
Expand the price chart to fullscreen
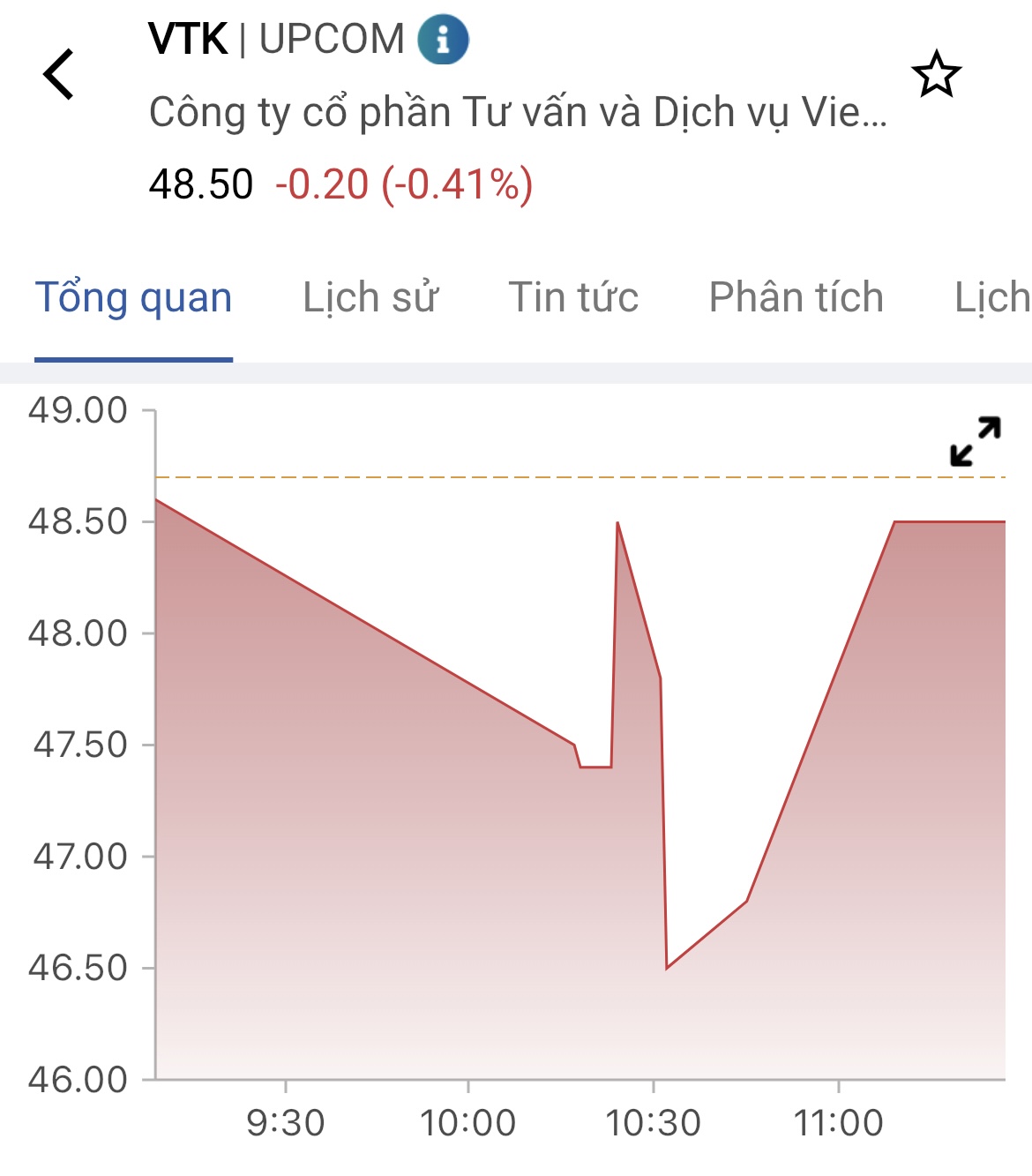click(976, 441)
